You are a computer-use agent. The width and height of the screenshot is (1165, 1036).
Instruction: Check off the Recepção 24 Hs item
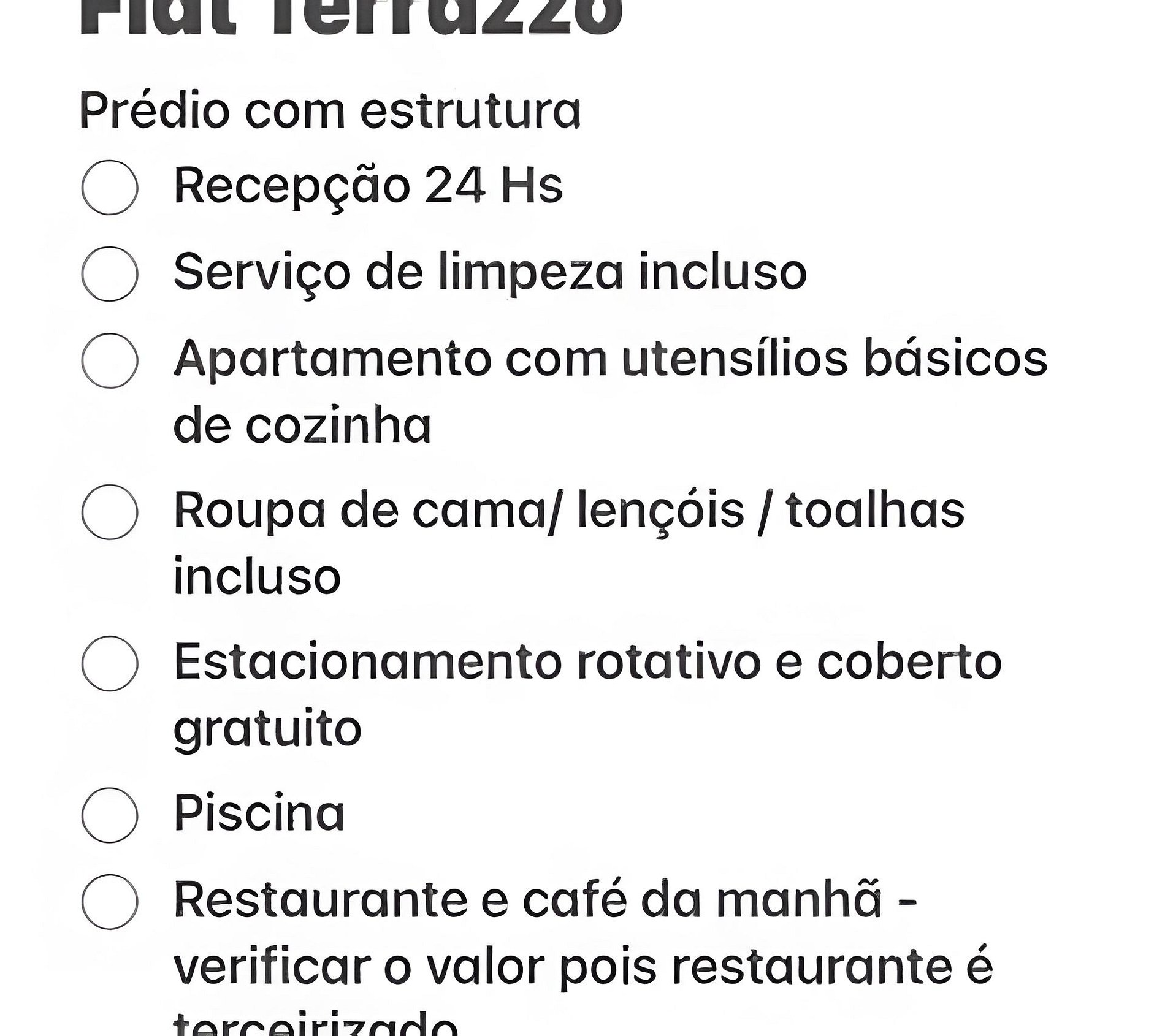pyautogui.click(x=109, y=188)
